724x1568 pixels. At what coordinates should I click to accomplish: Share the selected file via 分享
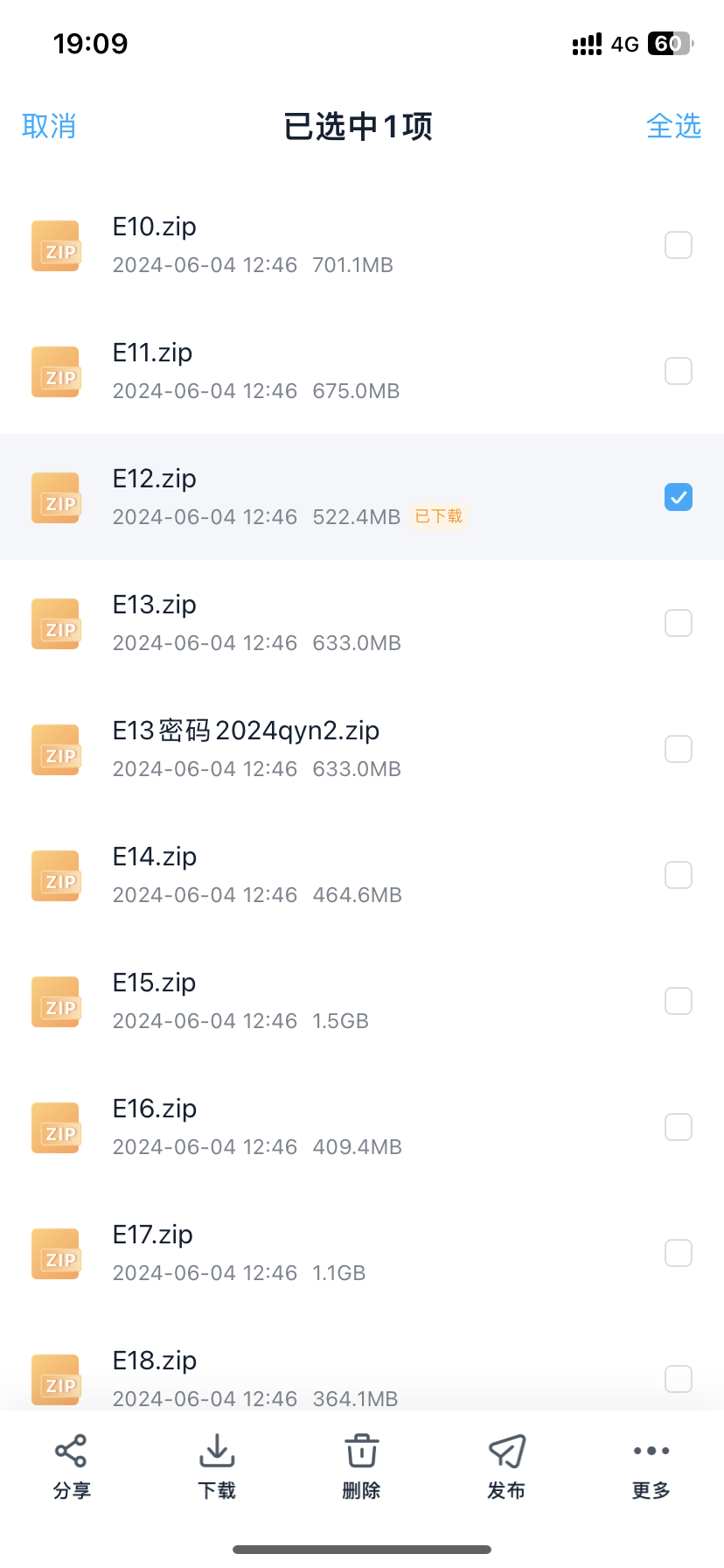[x=72, y=1466]
